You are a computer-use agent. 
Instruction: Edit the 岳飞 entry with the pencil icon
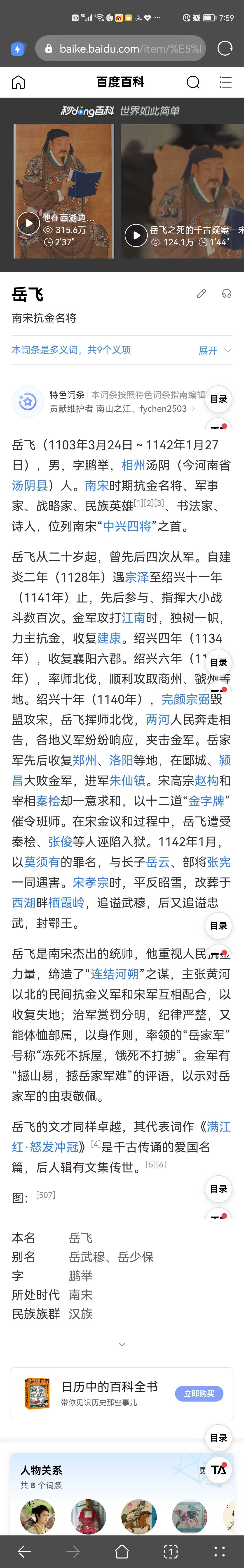[x=201, y=293]
